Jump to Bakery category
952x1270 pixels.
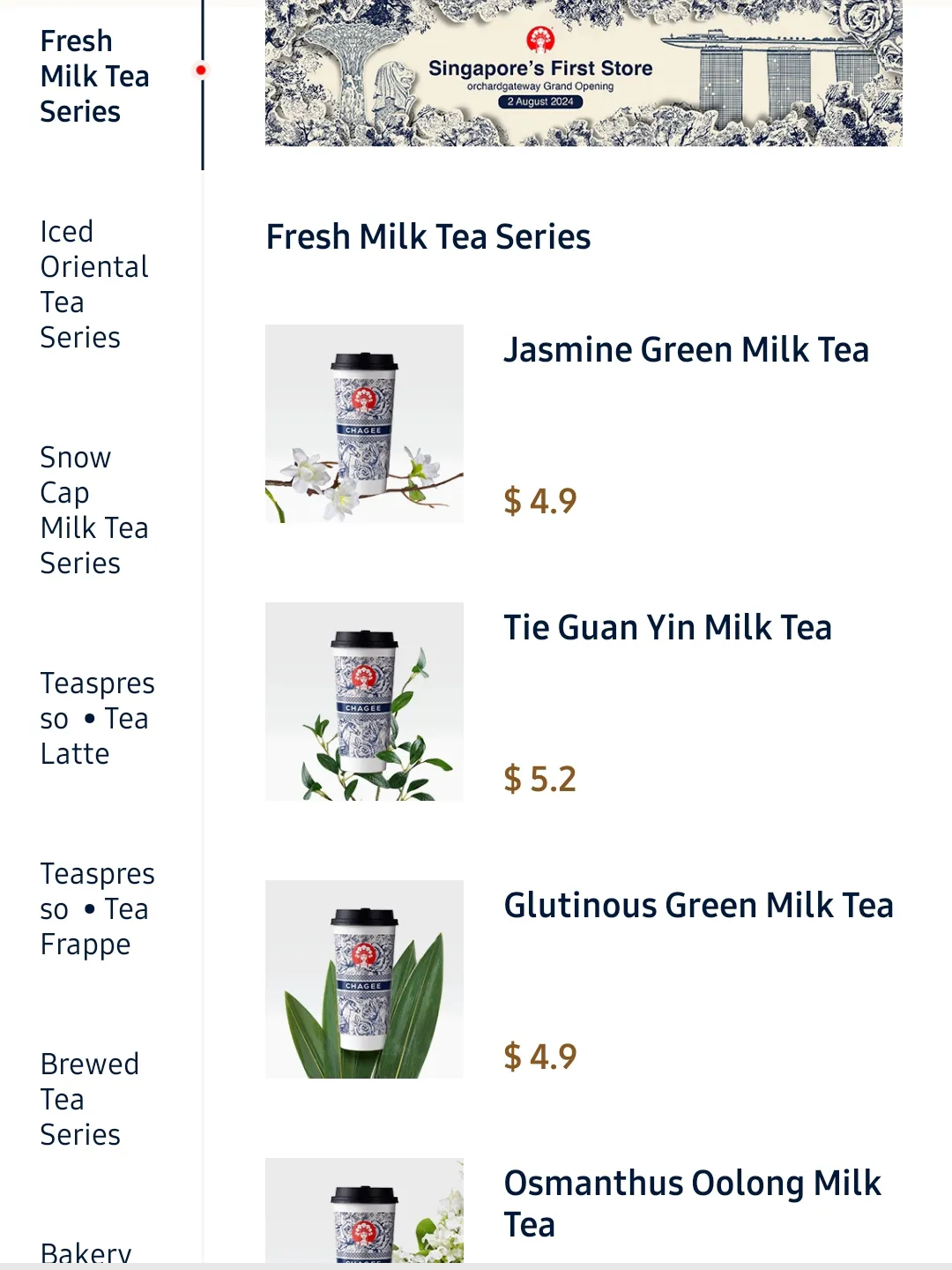pyautogui.click(x=86, y=1251)
